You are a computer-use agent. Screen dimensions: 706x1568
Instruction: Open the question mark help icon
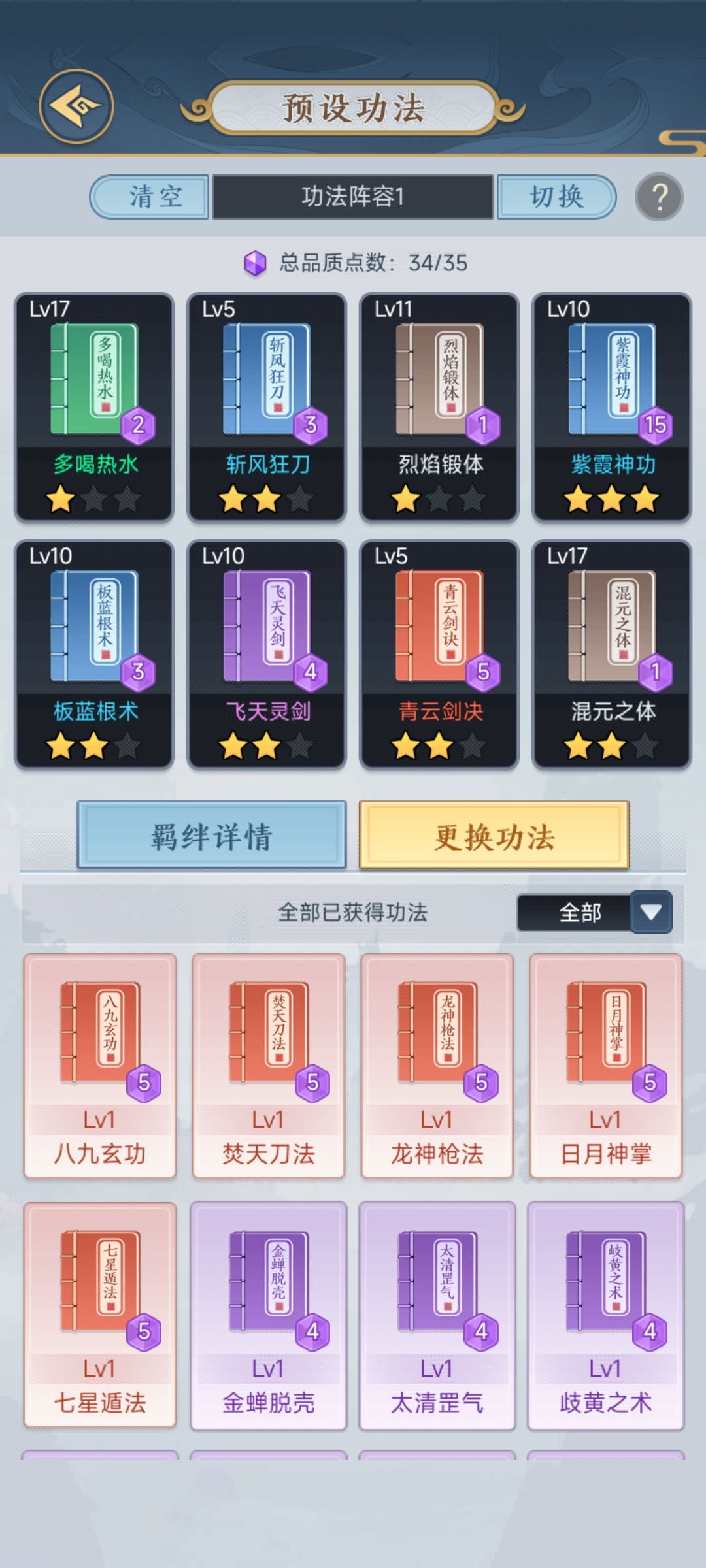(659, 197)
